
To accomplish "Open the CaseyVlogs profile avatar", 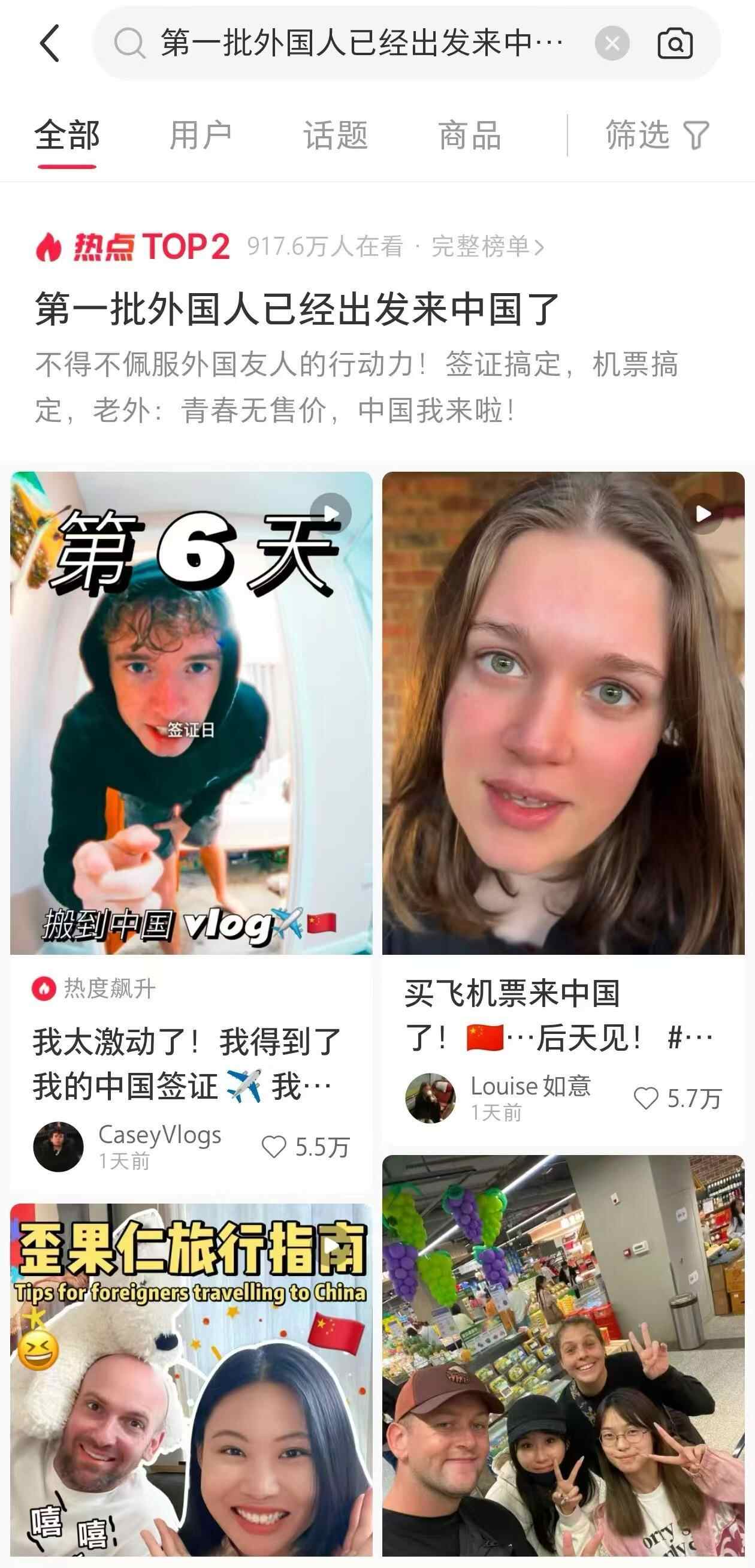I will pos(58,1147).
